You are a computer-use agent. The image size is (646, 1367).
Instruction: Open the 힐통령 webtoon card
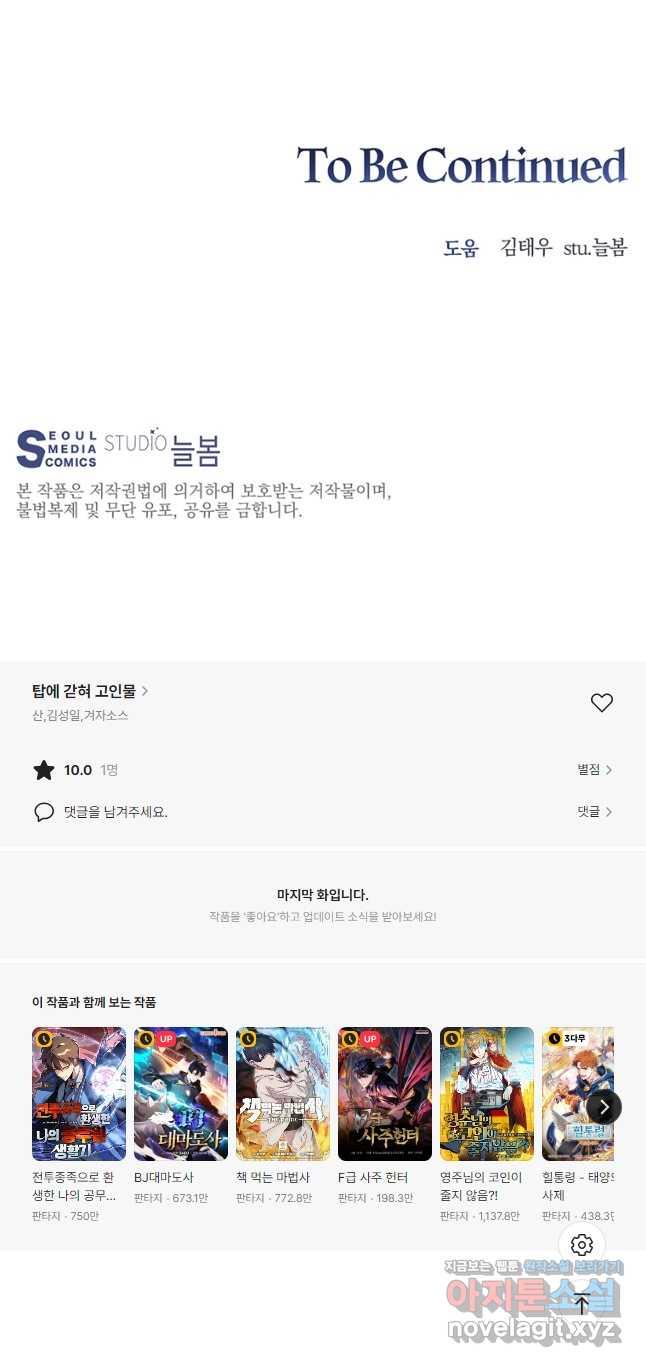click(575, 1094)
